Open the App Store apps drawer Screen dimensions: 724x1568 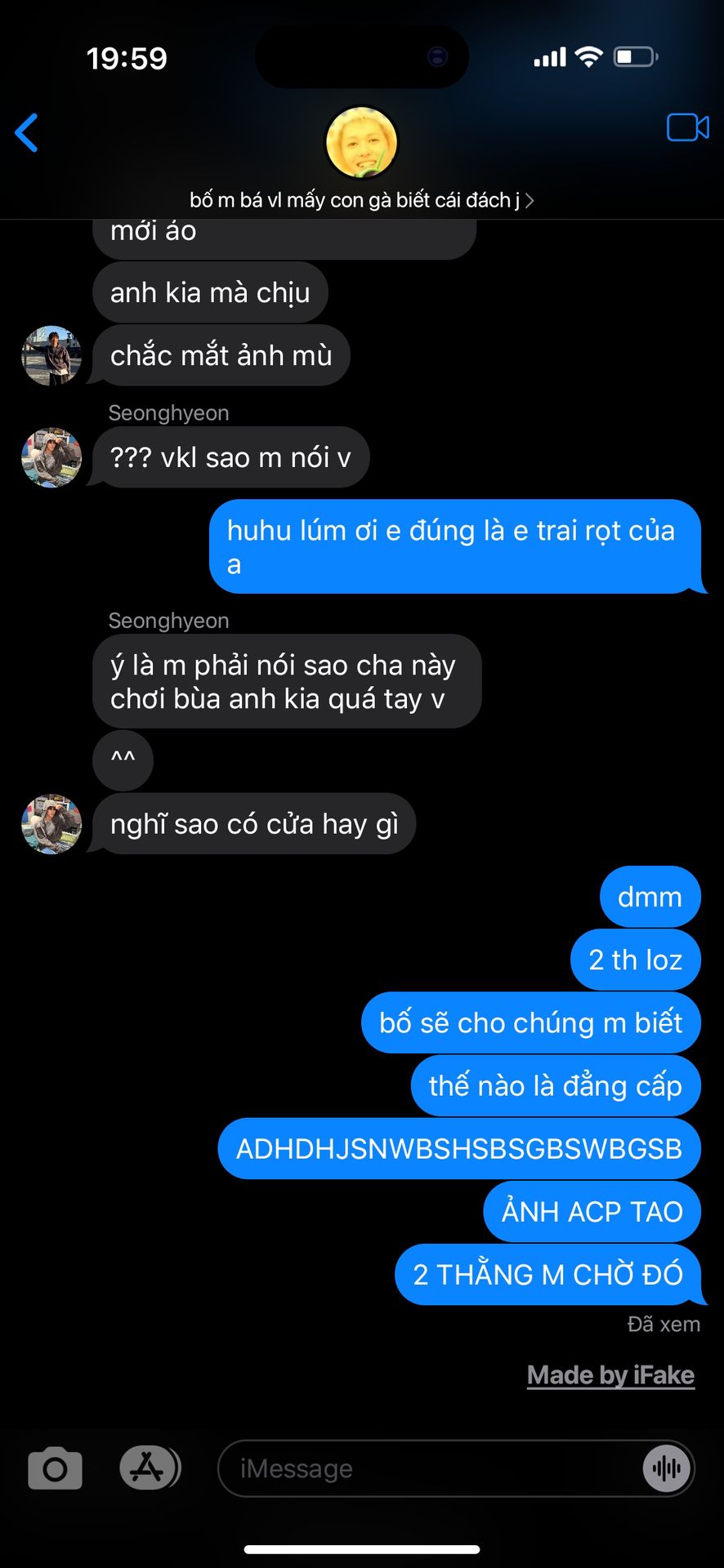(148, 1468)
